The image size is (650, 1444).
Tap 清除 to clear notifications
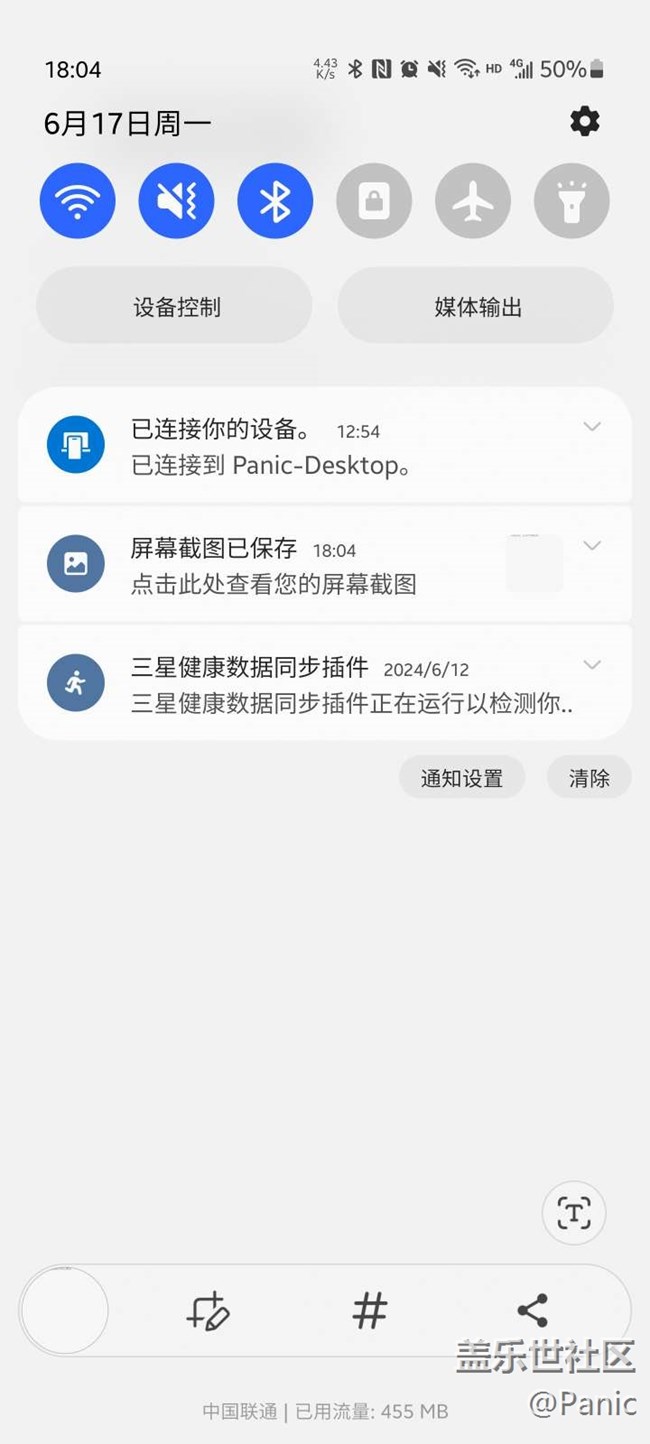[x=589, y=777]
